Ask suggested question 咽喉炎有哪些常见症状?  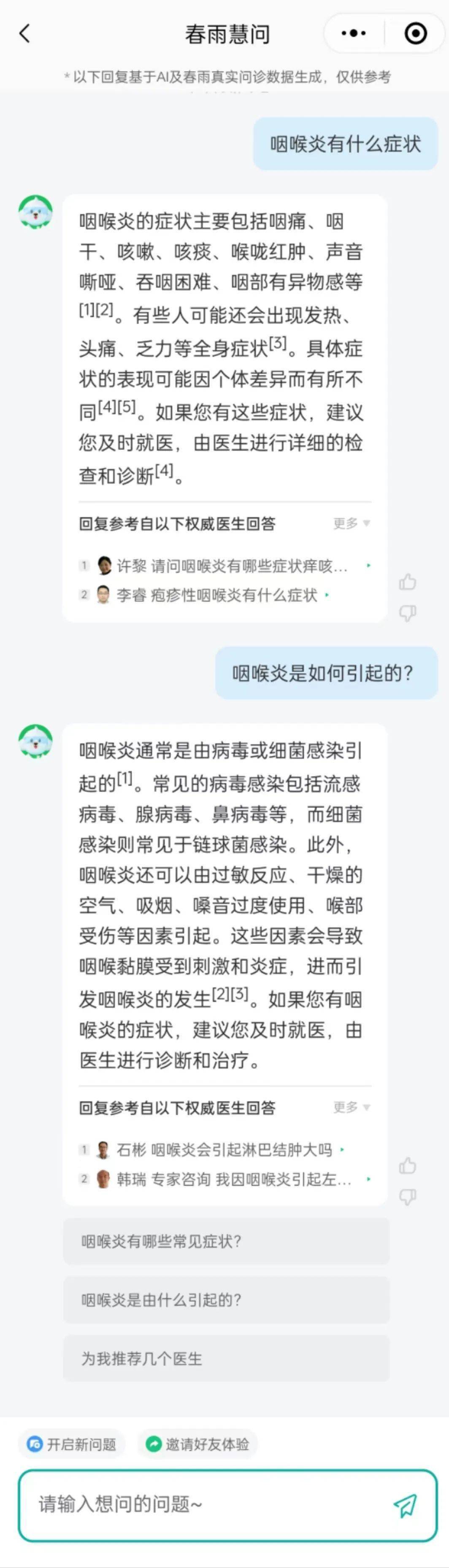226,1242
